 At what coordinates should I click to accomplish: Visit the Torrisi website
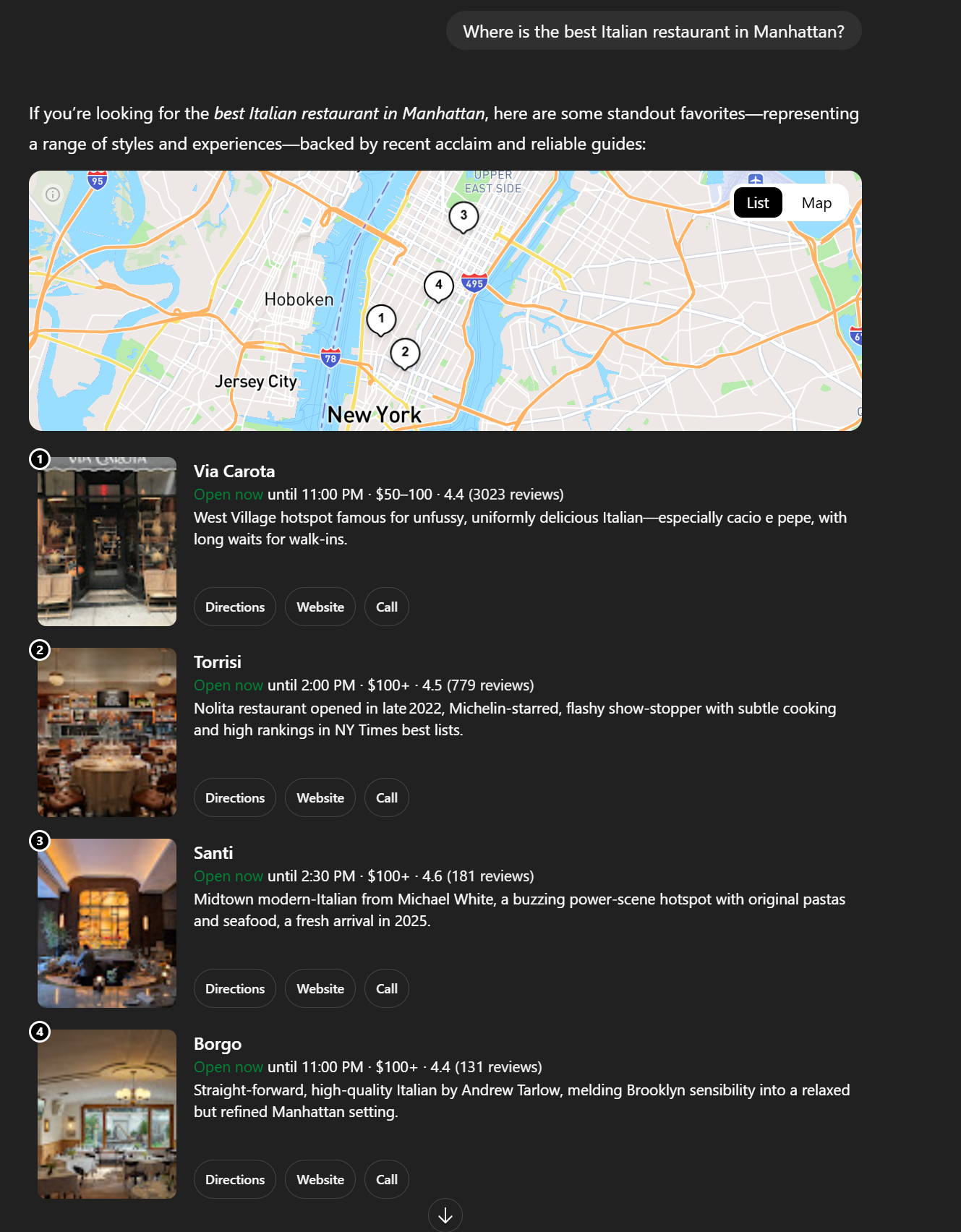pos(320,798)
